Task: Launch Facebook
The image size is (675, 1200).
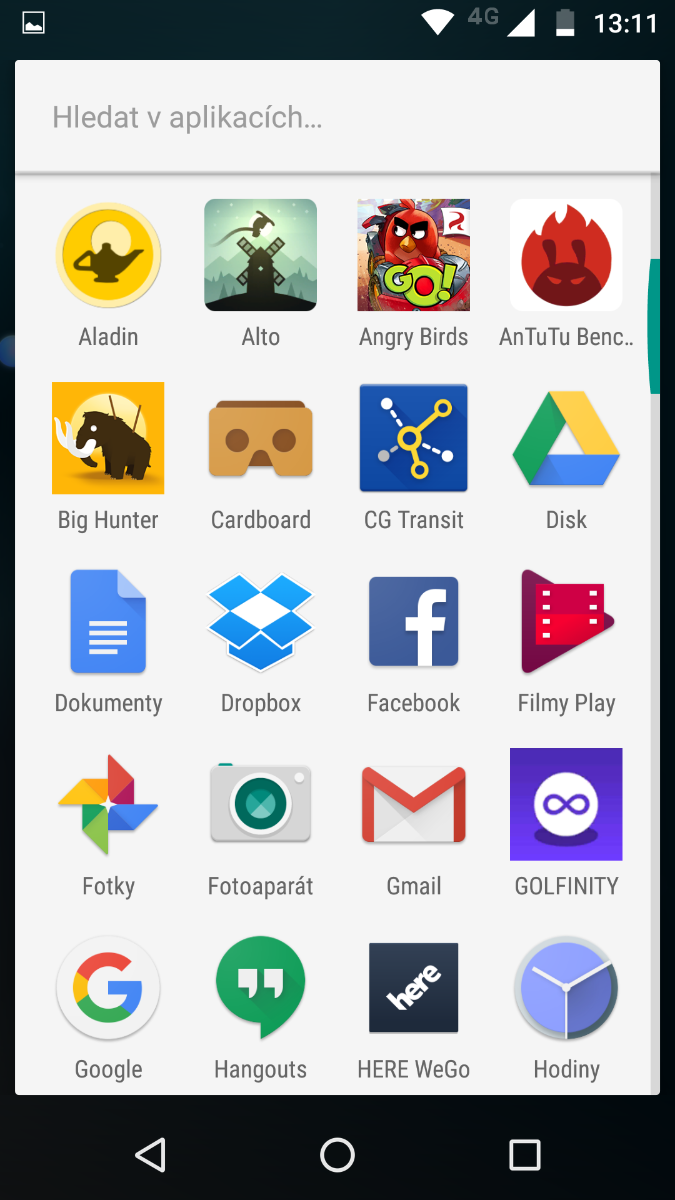Action: coord(413,621)
